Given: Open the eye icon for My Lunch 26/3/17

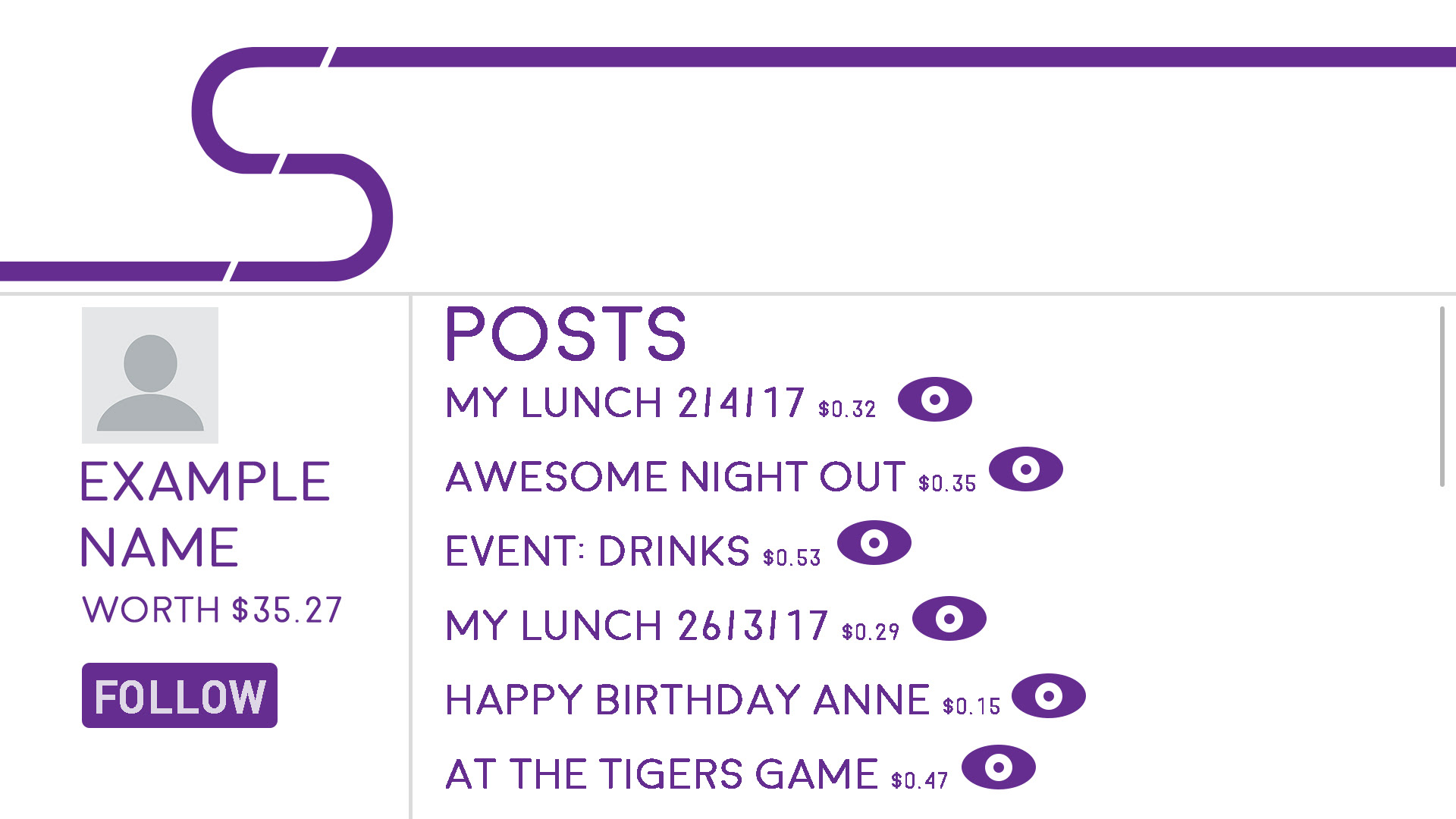Looking at the screenshot, I should click(949, 619).
